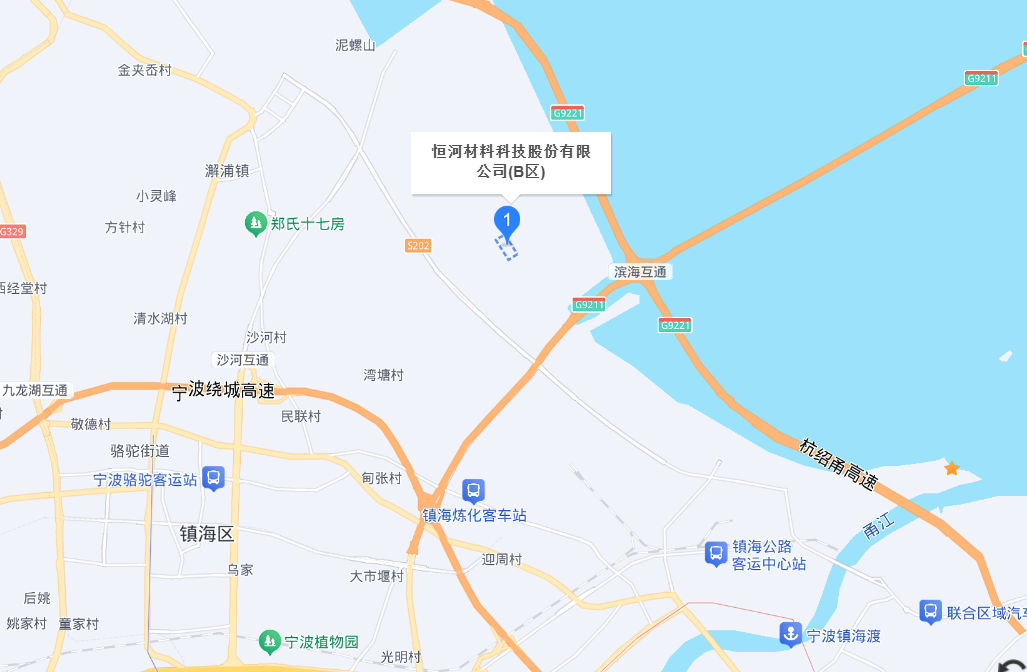This screenshot has height=672, width=1027.
Task: Select the 宁波骆驼客运站 bus station marker
Action: coord(213,478)
